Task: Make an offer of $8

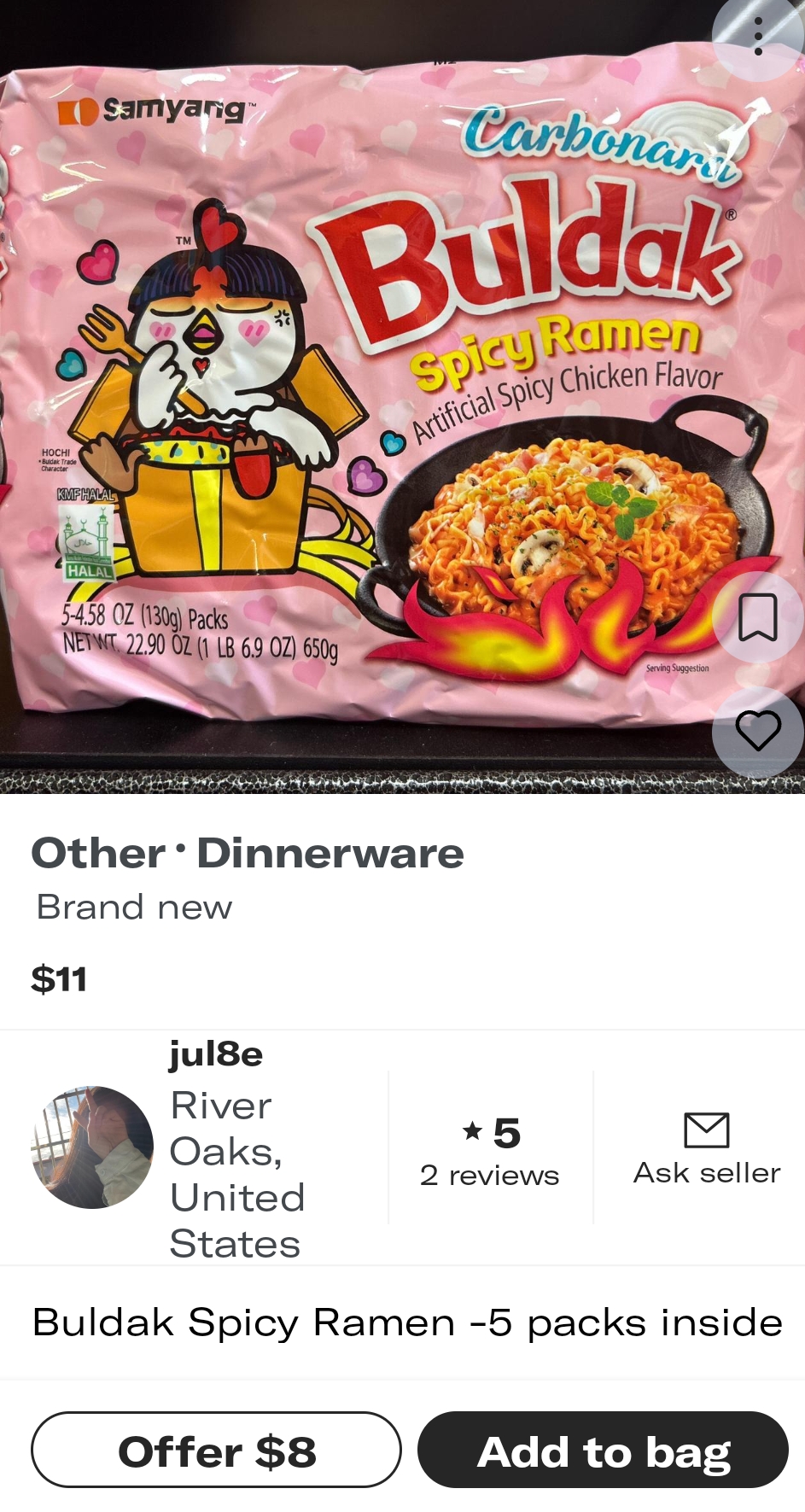Action: tap(216, 1451)
